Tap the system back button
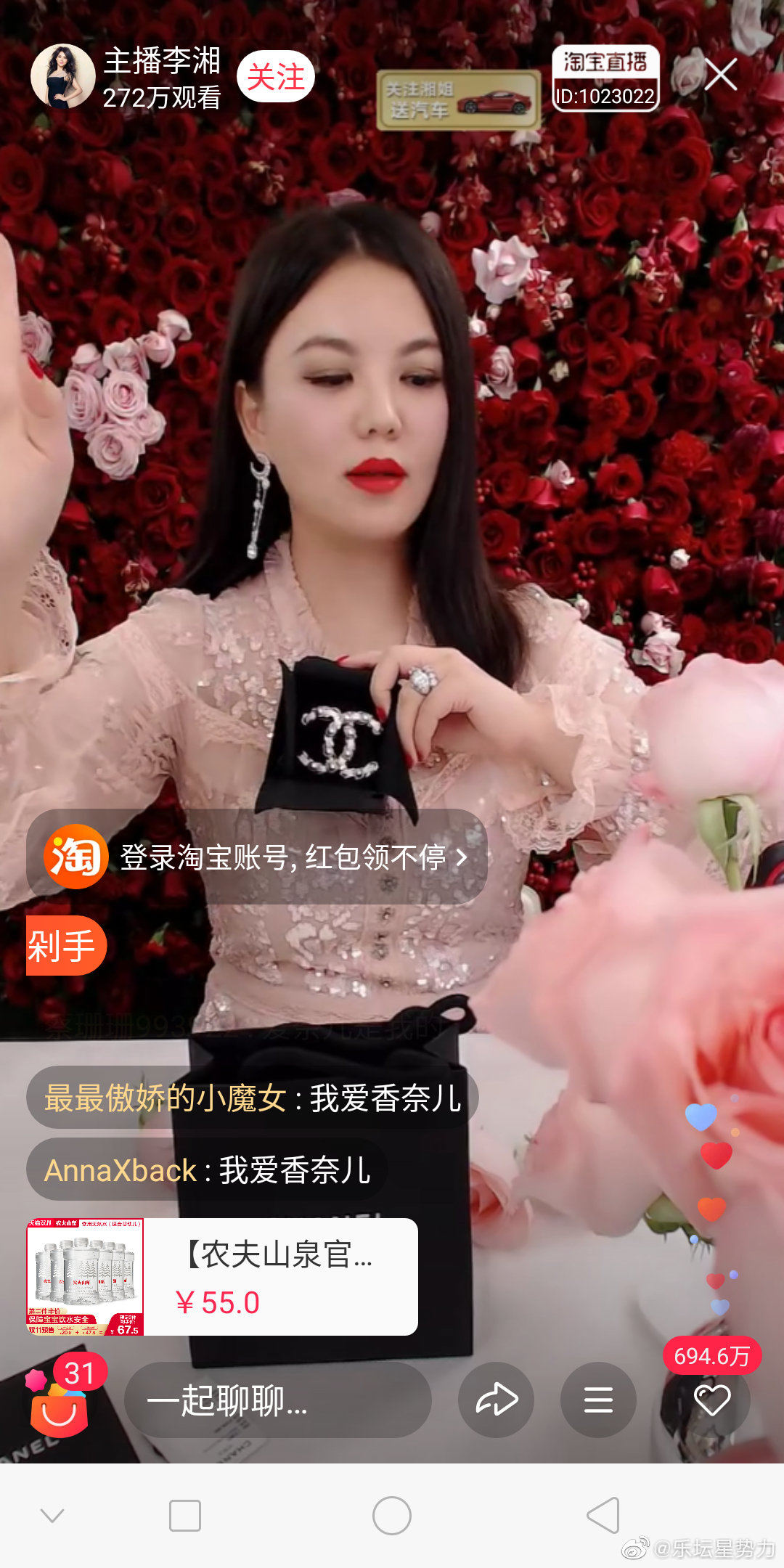The height and width of the screenshot is (1568, 784). [x=603, y=1516]
